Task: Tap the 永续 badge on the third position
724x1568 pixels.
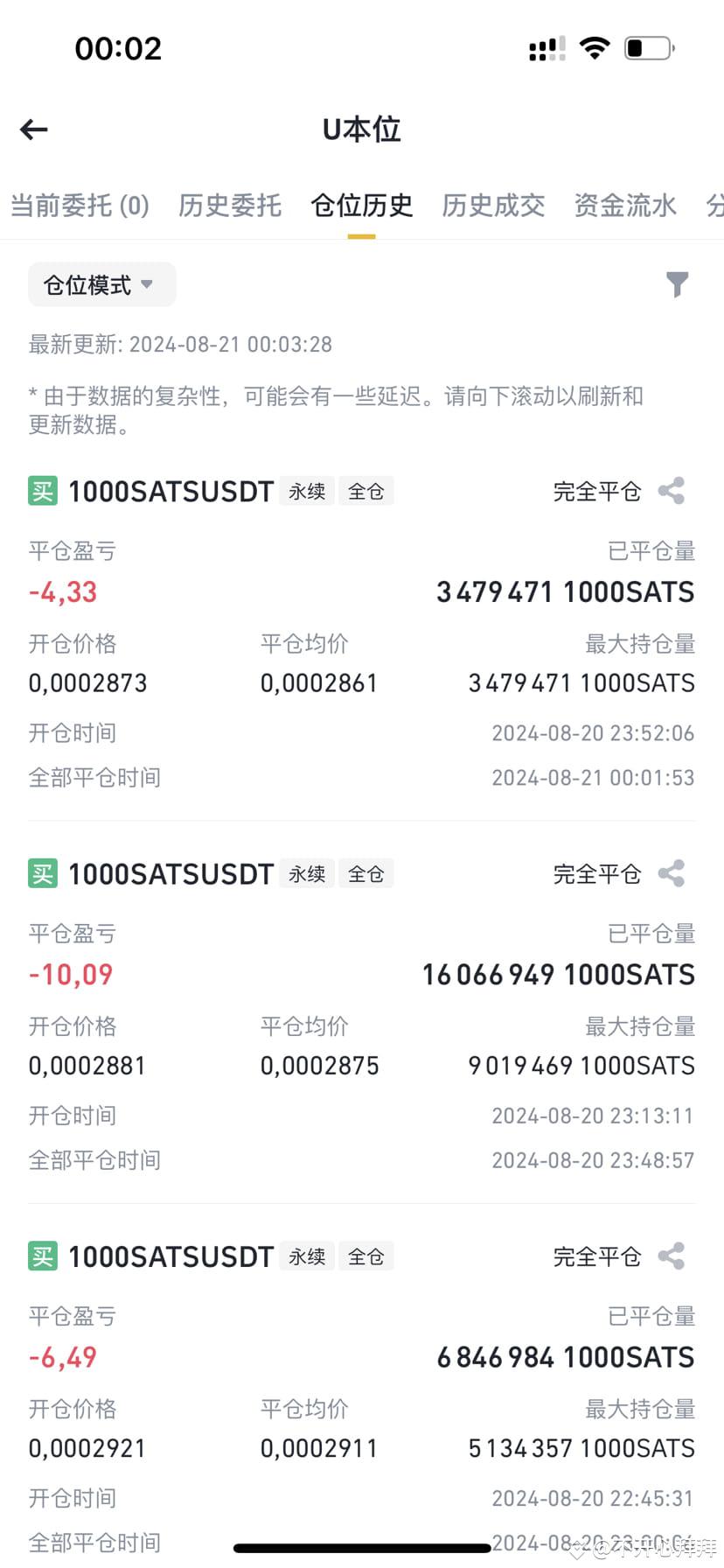Action: pyautogui.click(x=307, y=1256)
